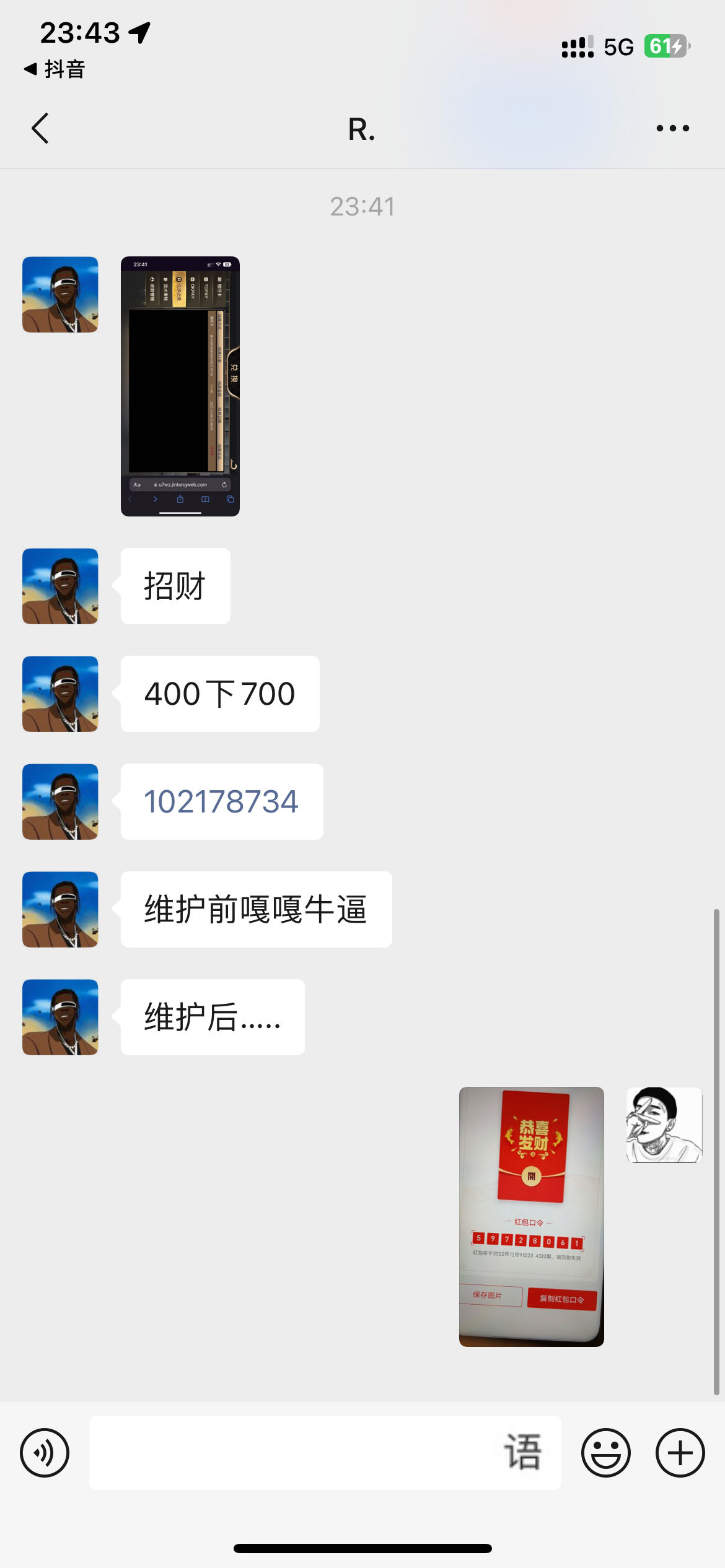Image resolution: width=725 pixels, height=1568 pixels.
Task: Open chat details via three-dot menu
Action: coord(672,128)
